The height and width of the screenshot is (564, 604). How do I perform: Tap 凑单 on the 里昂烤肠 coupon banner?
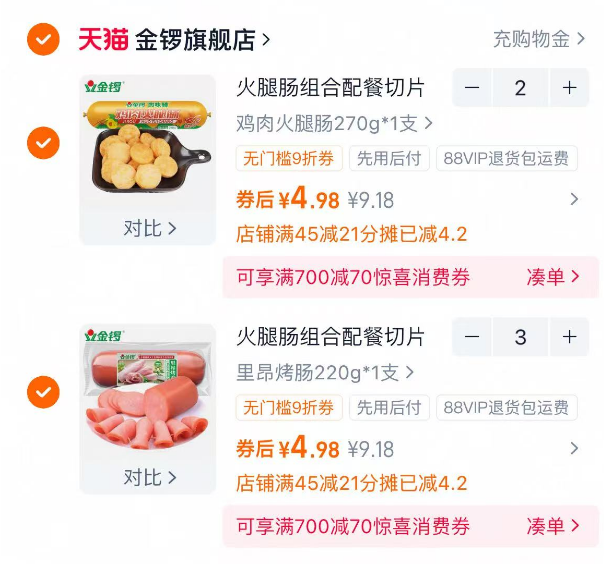click(x=553, y=526)
